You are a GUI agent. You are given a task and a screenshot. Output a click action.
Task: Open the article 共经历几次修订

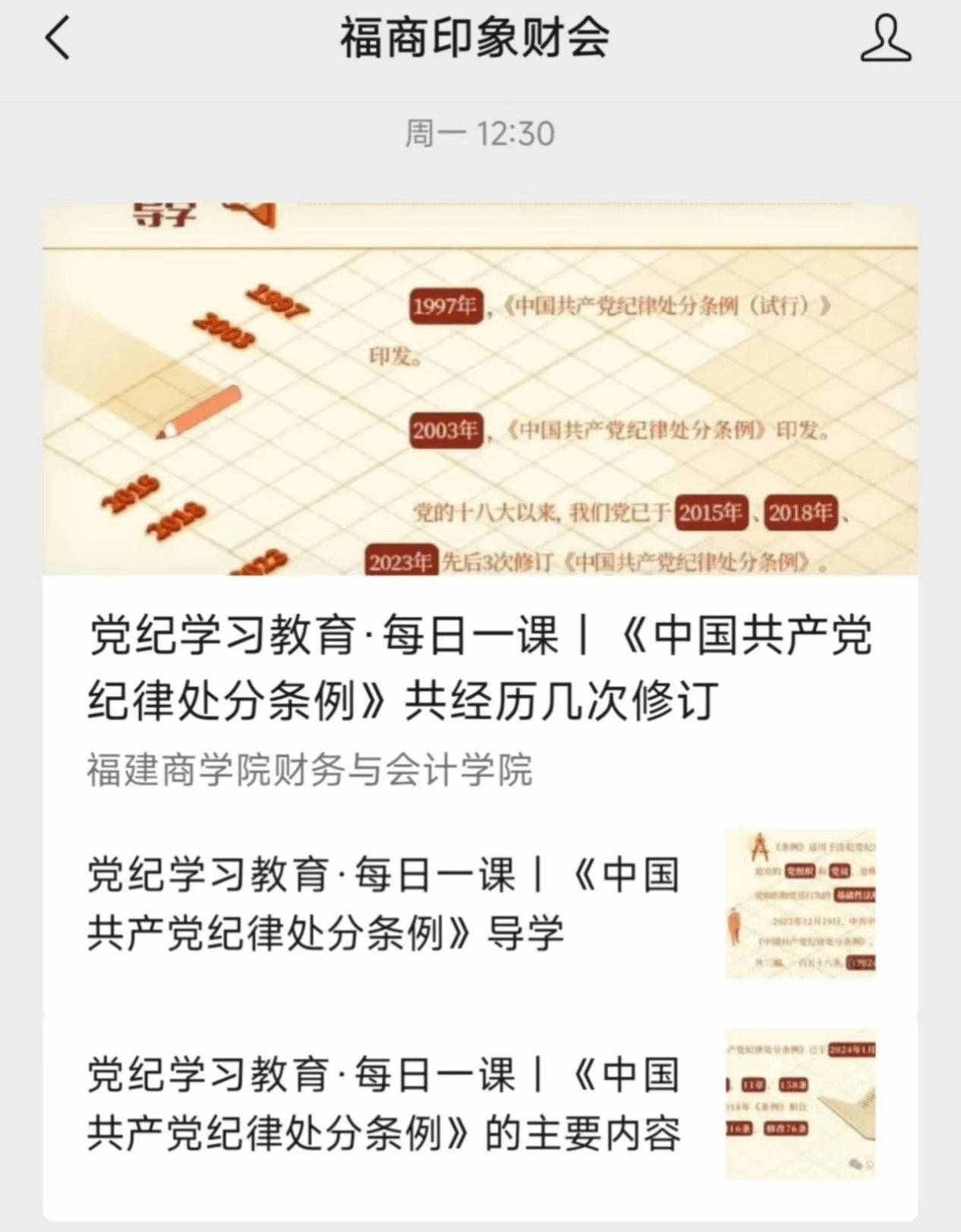[480, 666]
